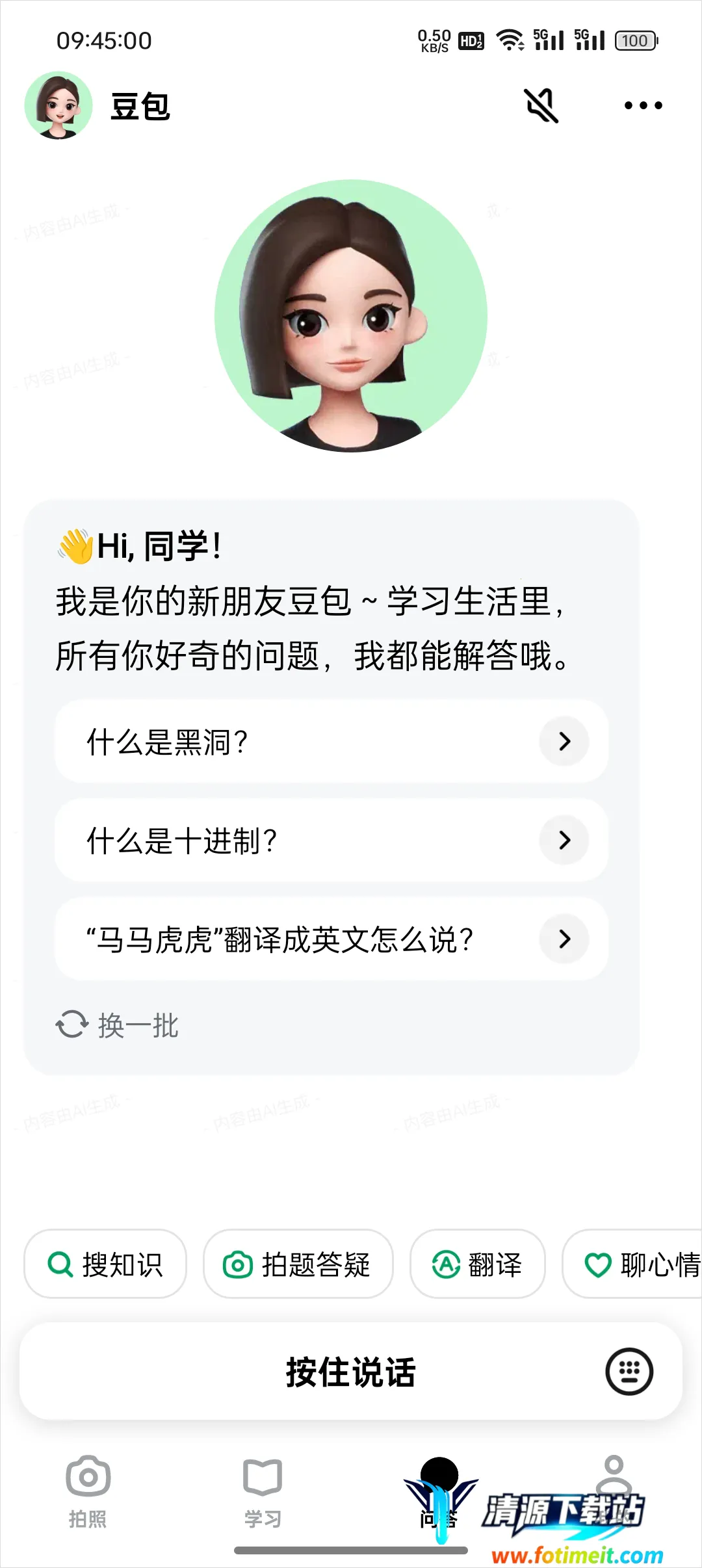Mute the voice playback with the speaker icon
Screen dimensions: 702x1568
[541, 105]
